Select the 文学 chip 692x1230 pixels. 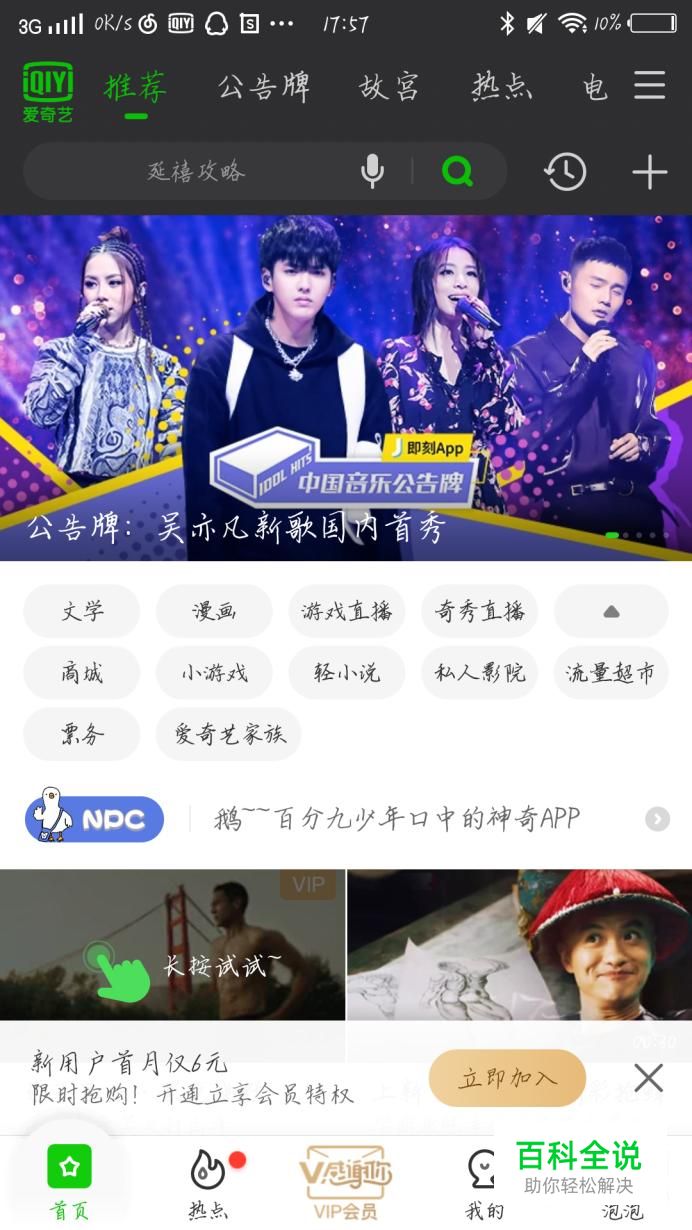(x=82, y=611)
